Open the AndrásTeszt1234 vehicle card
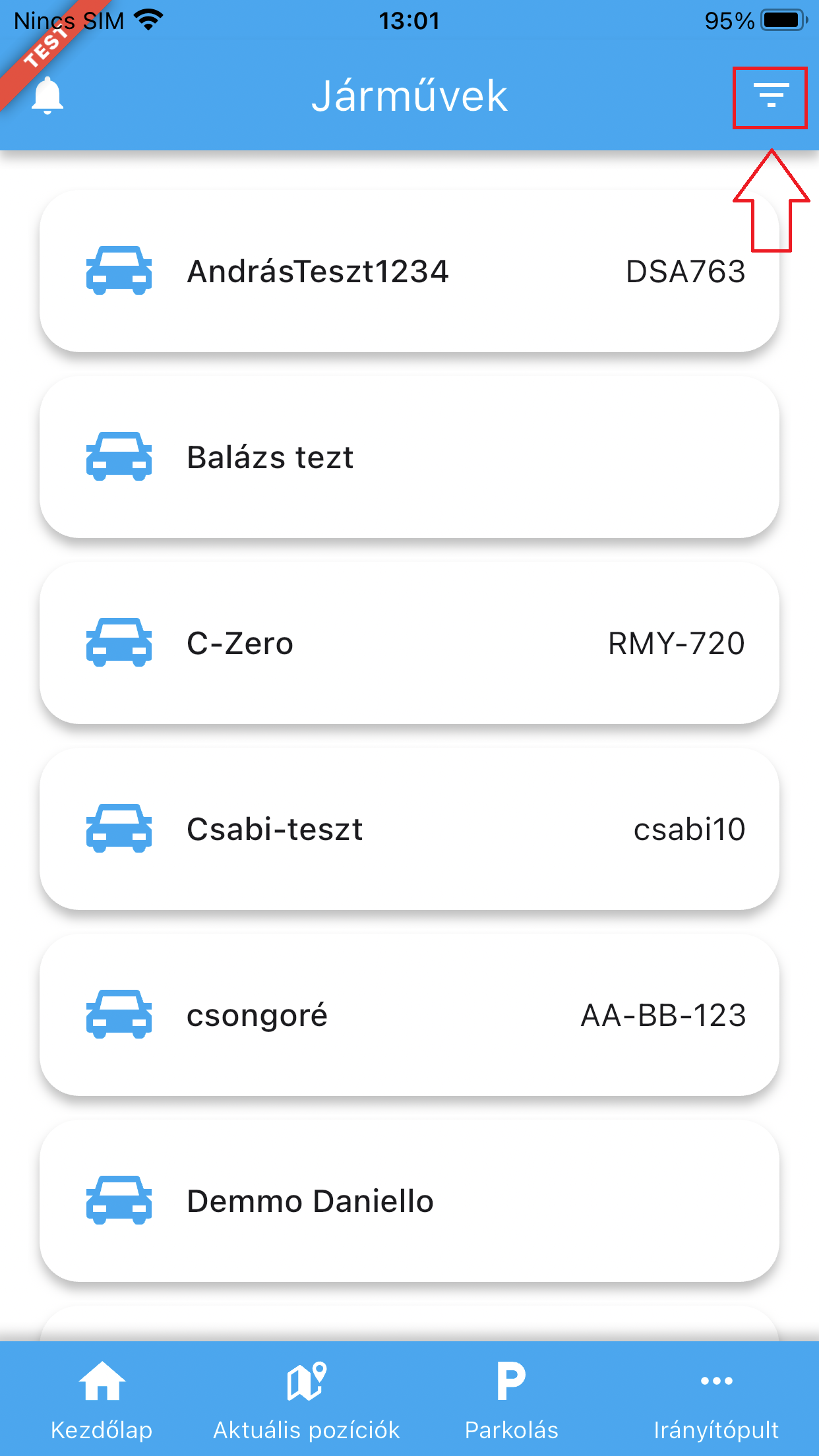 (x=409, y=272)
